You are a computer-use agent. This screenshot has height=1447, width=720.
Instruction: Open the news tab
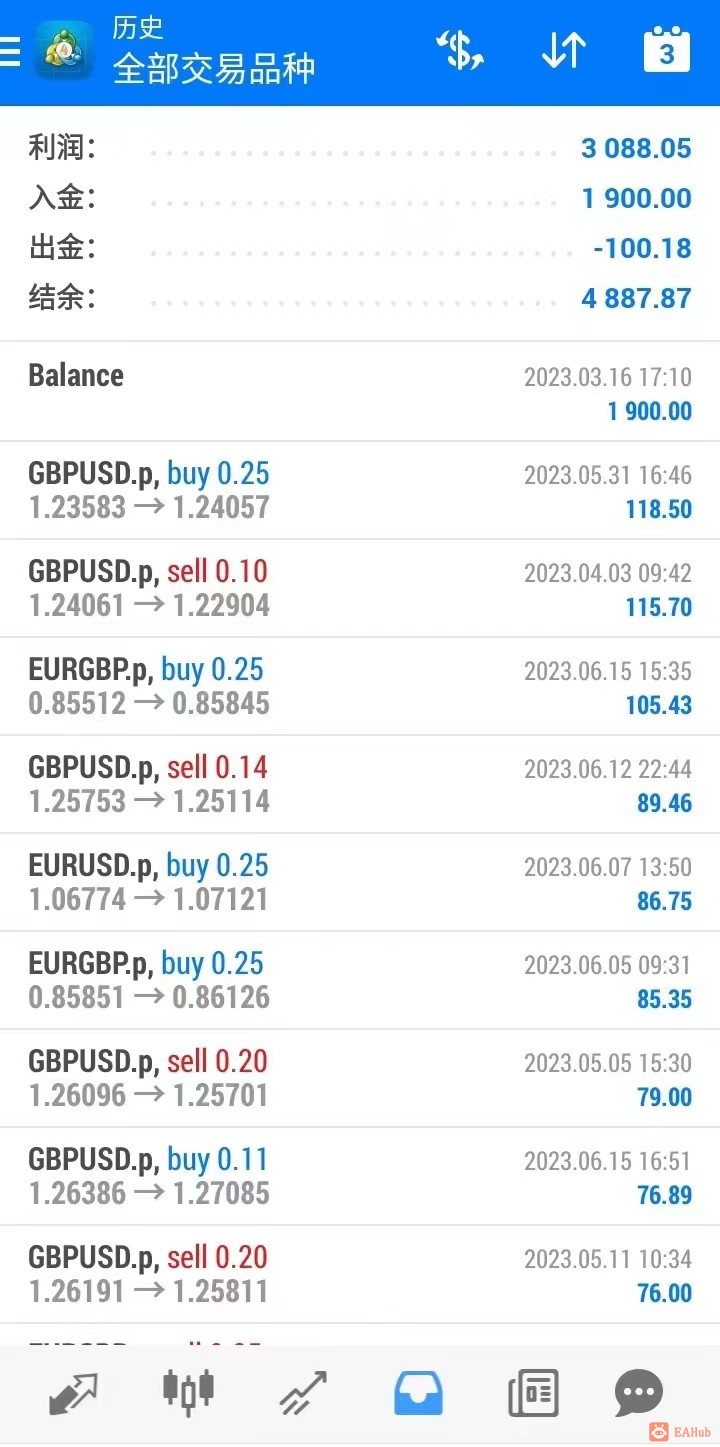point(532,1393)
